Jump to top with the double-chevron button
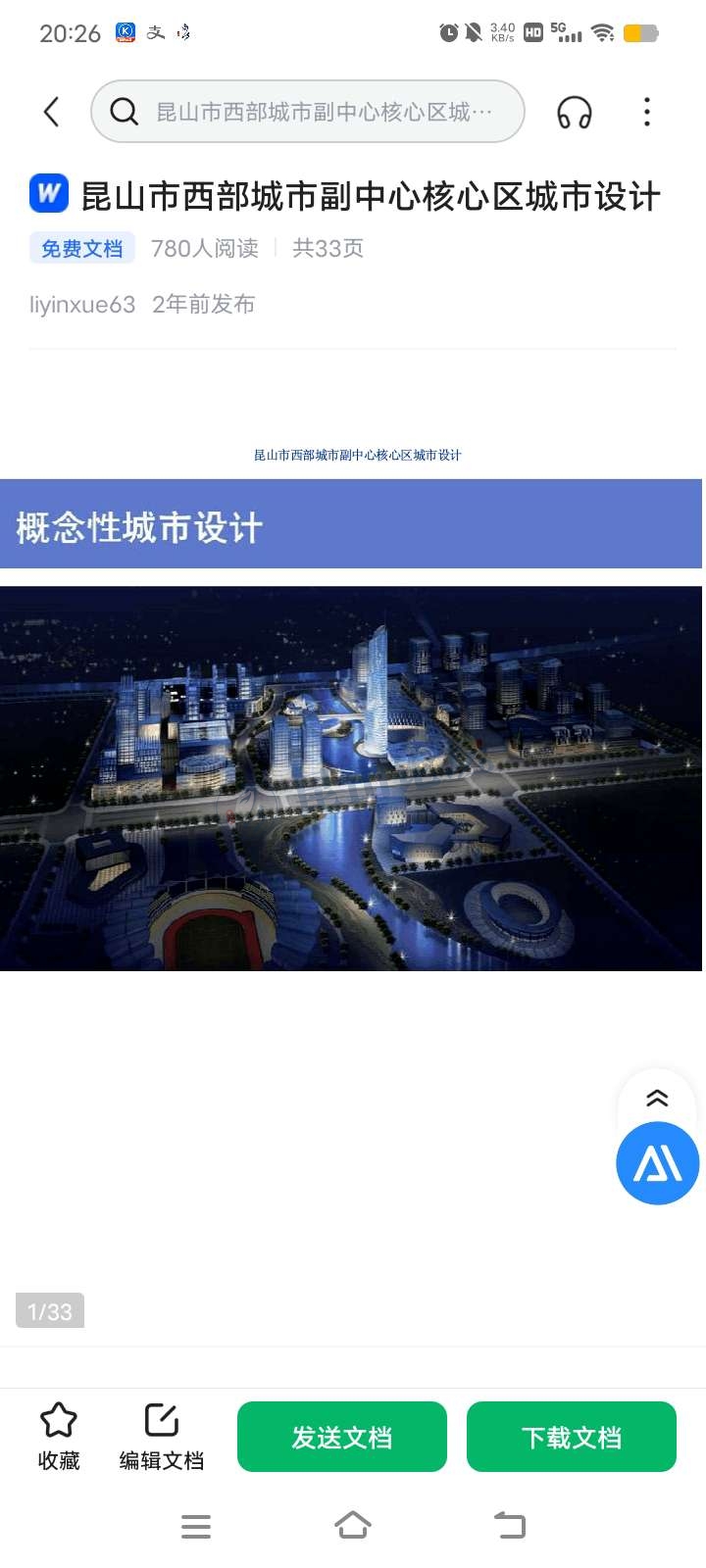The width and height of the screenshot is (706, 1568). point(657,1099)
